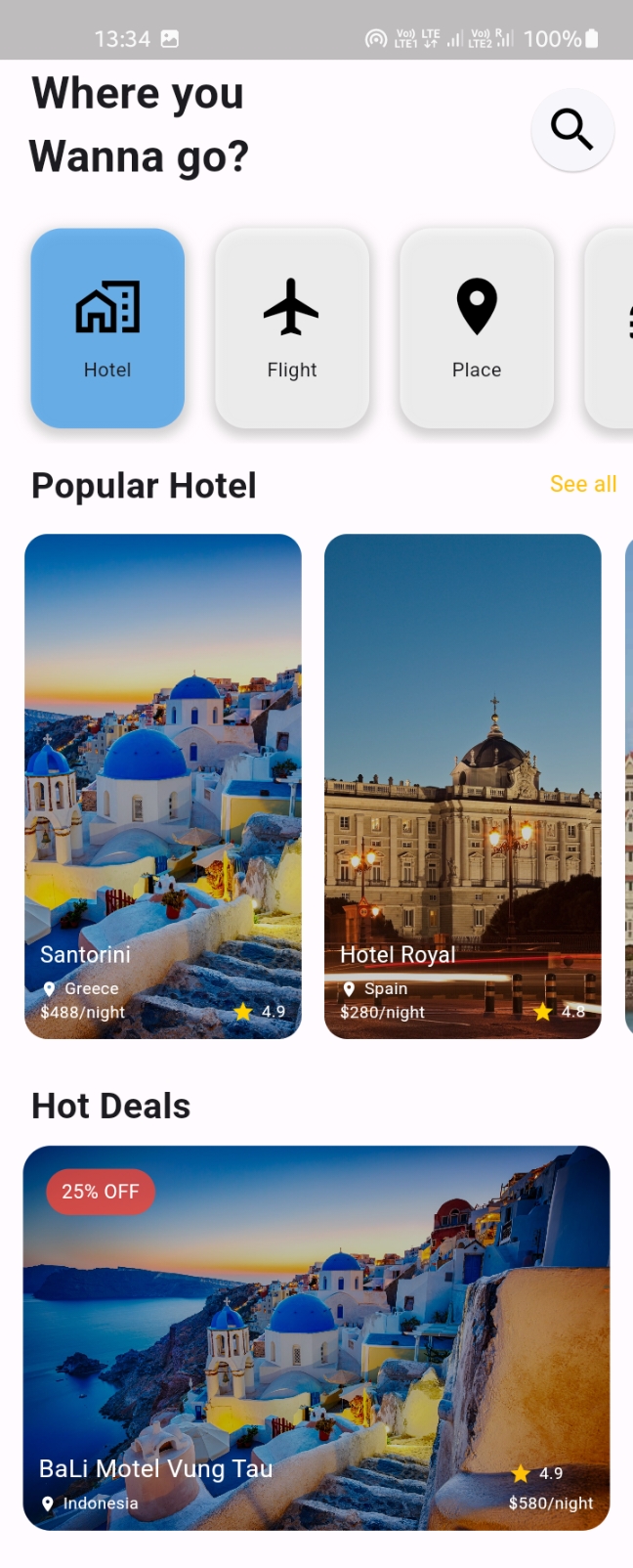Screen dimensions: 633x1568
Task: Open the BaLi Motel Vung Tau deal
Action: [316, 1336]
